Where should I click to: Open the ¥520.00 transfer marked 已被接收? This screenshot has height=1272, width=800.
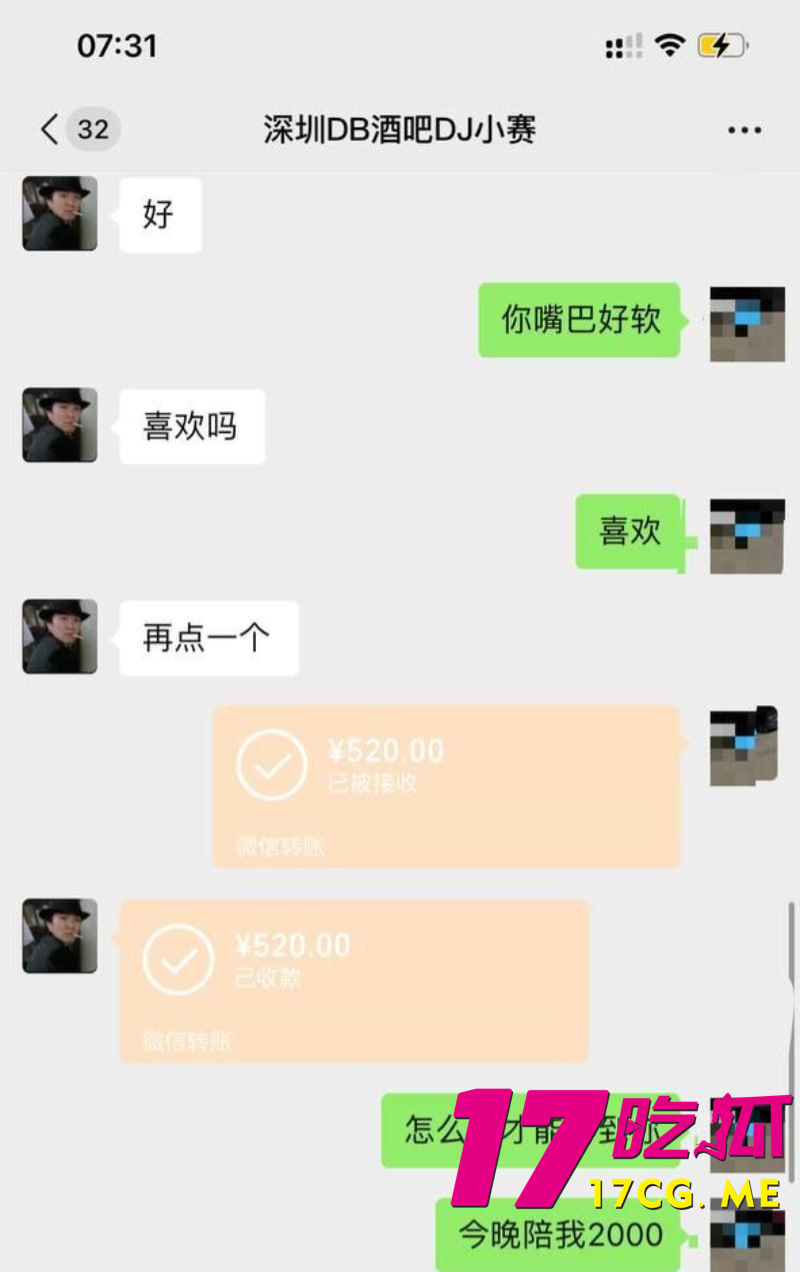tap(446, 786)
